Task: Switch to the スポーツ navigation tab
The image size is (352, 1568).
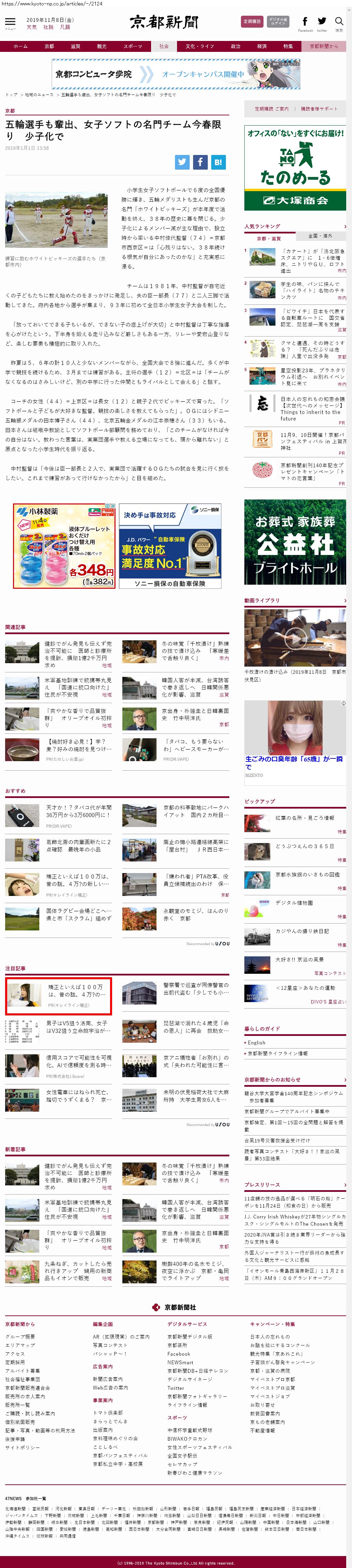Action: tap(133, 46)
